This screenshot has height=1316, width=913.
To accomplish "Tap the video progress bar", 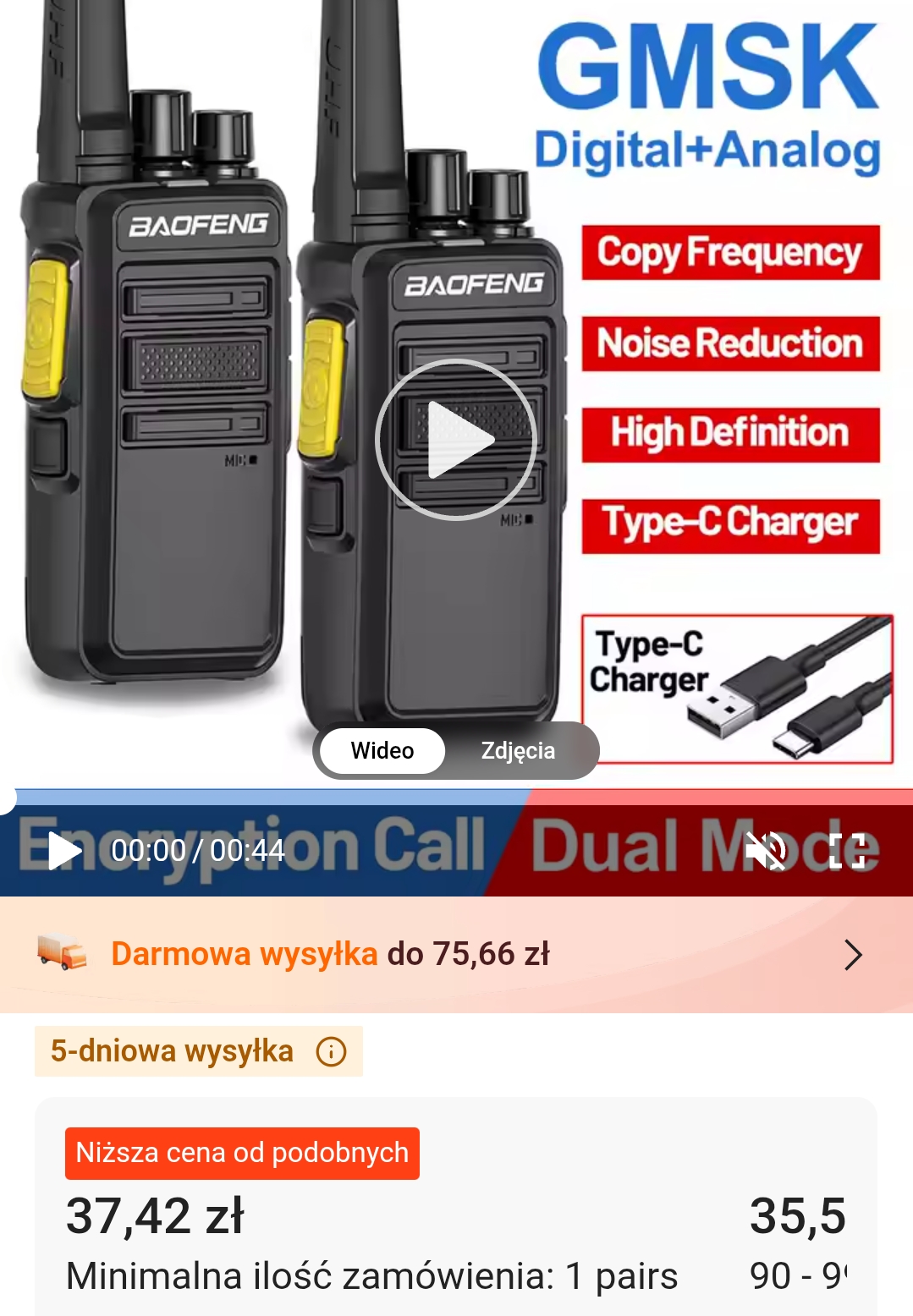I will tap(457, 797).
